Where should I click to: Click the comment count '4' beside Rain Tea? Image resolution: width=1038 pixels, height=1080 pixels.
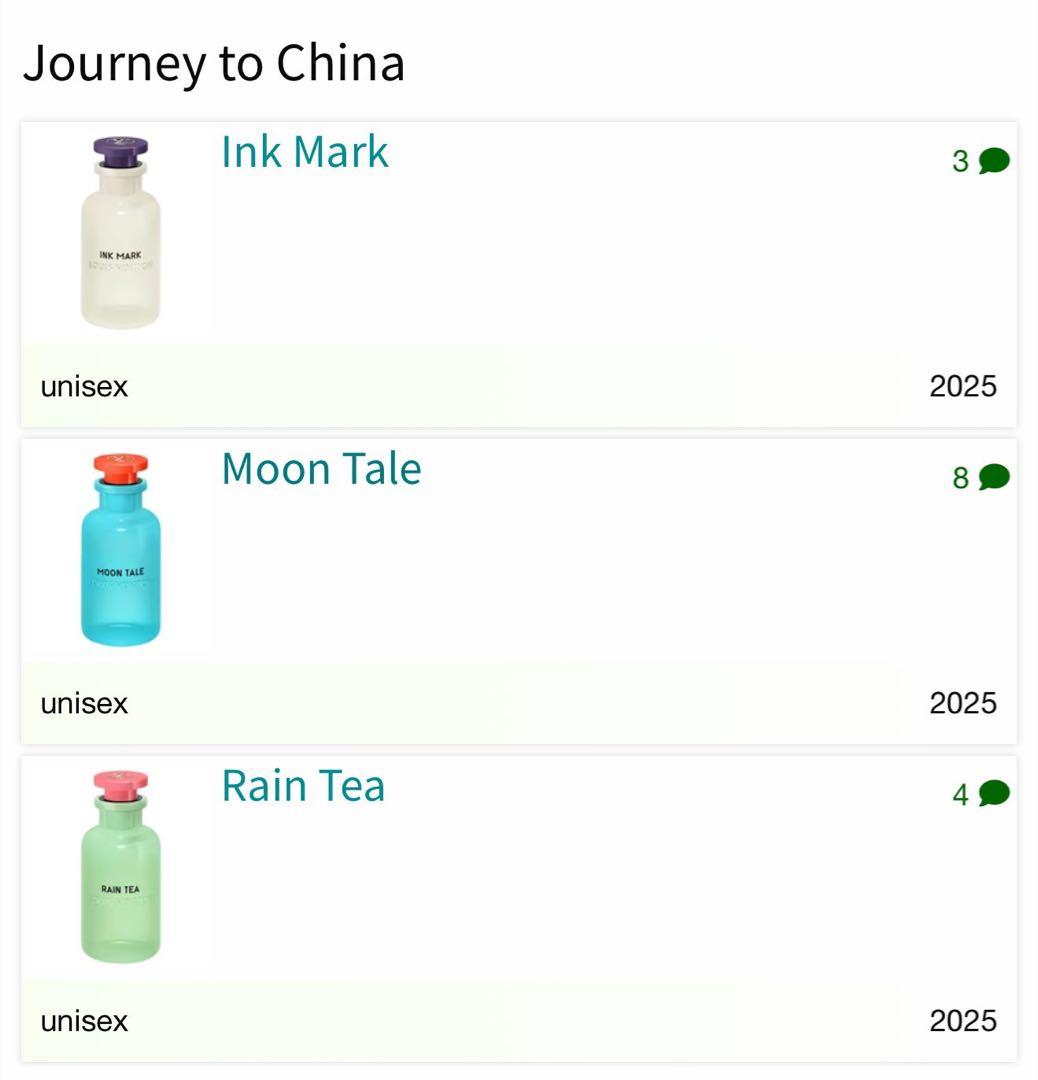point(957,794)
